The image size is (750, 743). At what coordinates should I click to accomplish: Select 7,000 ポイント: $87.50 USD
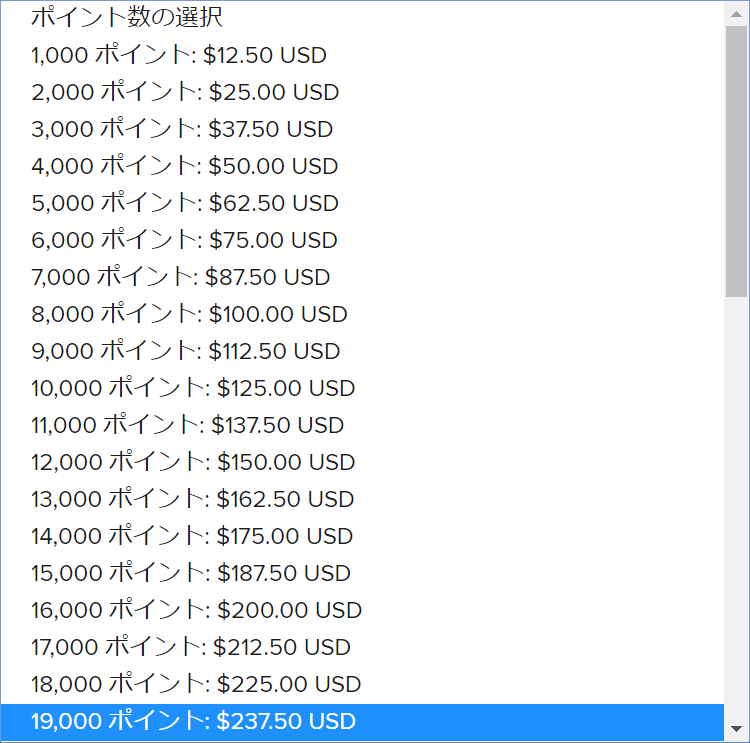tap(181, 277)
